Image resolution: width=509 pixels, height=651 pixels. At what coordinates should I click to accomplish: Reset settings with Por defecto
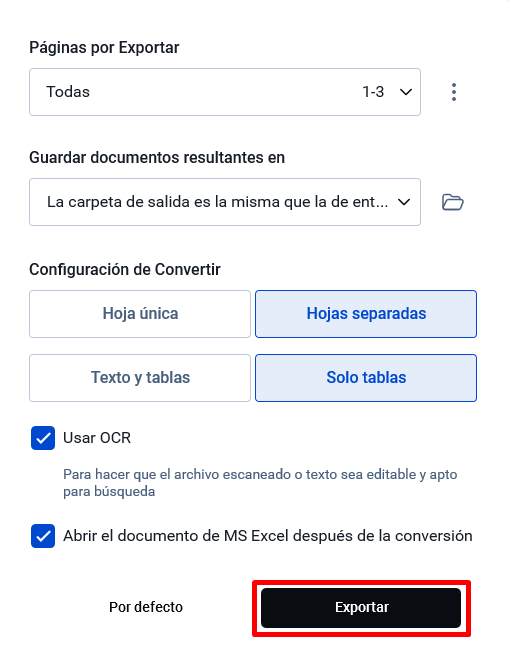click(146, 607)
